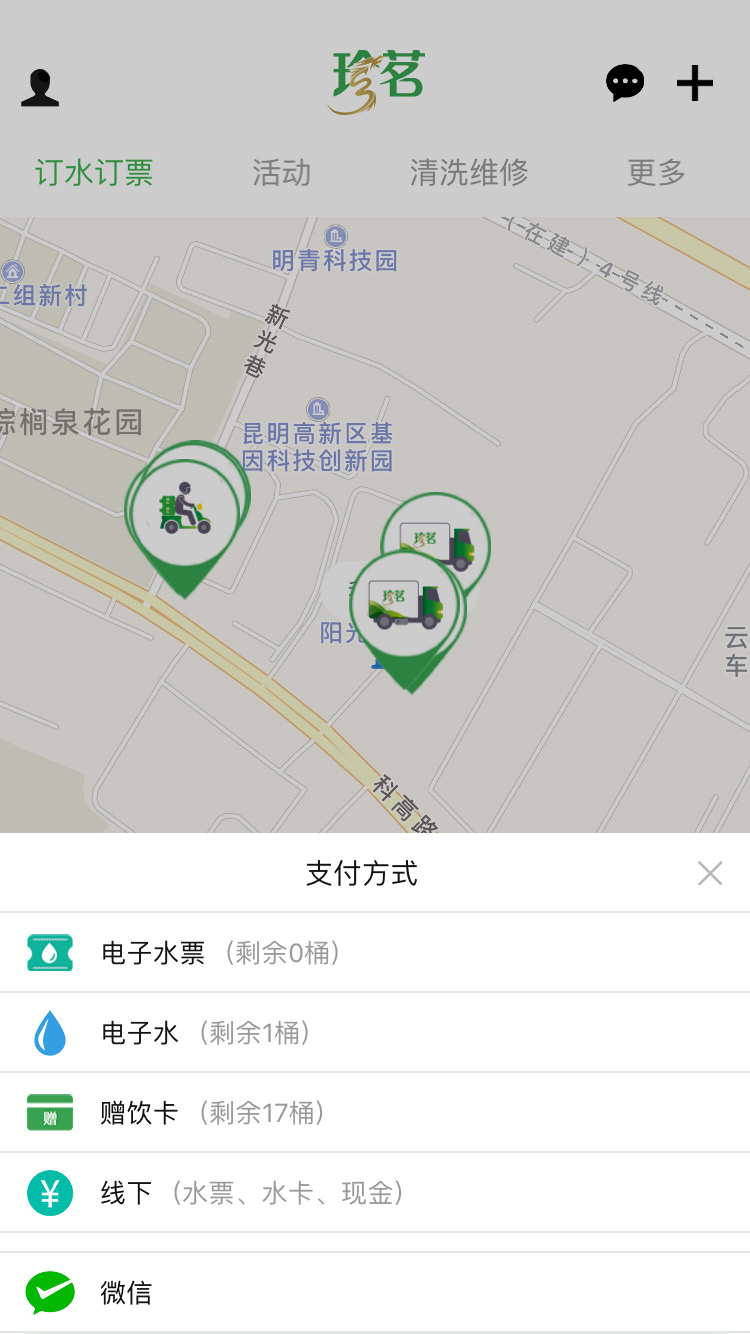Image resolution: width=750 pixels, height=1334 pixels.
Task: Switch to the 活动 tab
Action: [281, 172]
